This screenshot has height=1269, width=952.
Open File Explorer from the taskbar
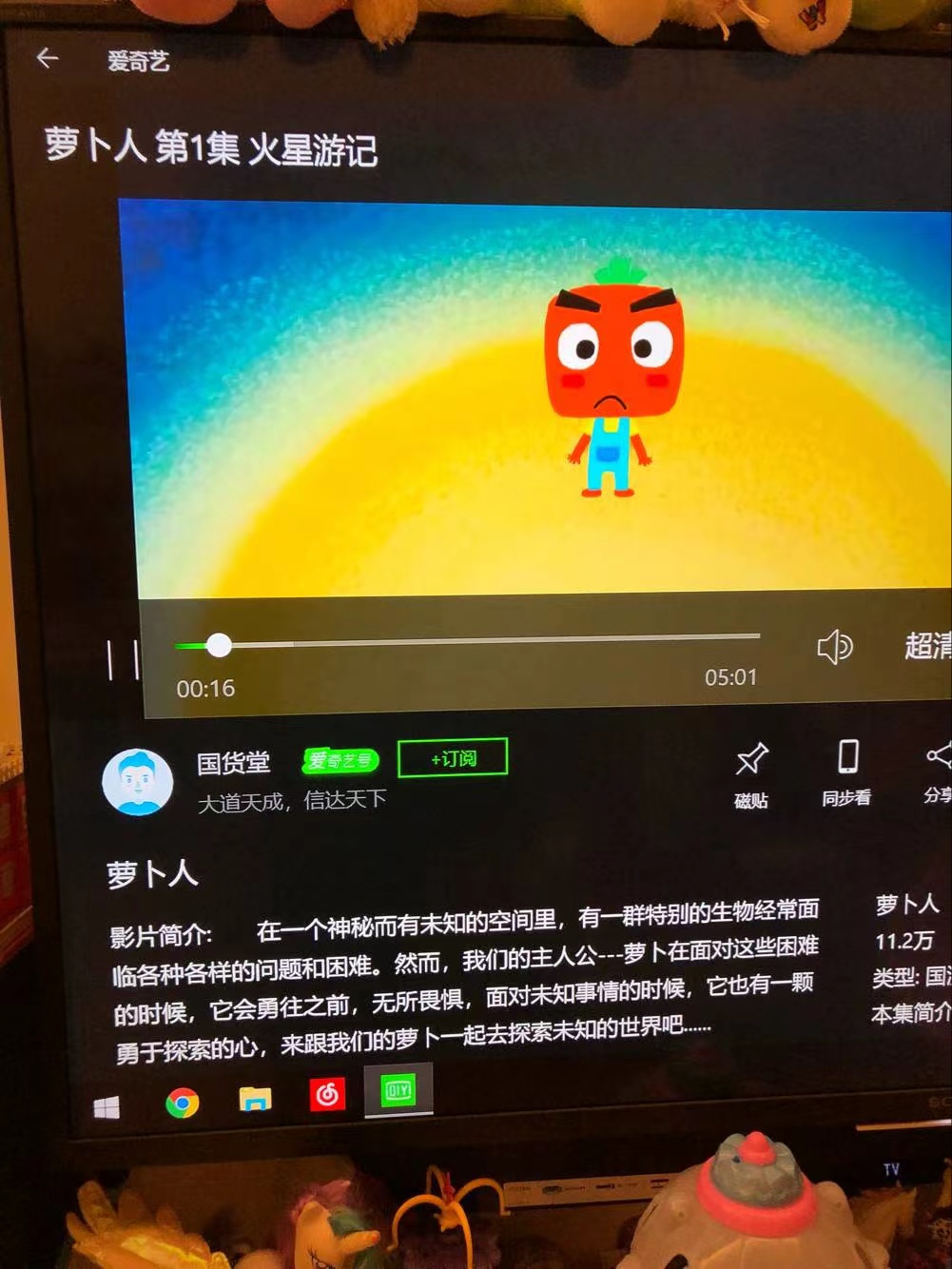255,1099
